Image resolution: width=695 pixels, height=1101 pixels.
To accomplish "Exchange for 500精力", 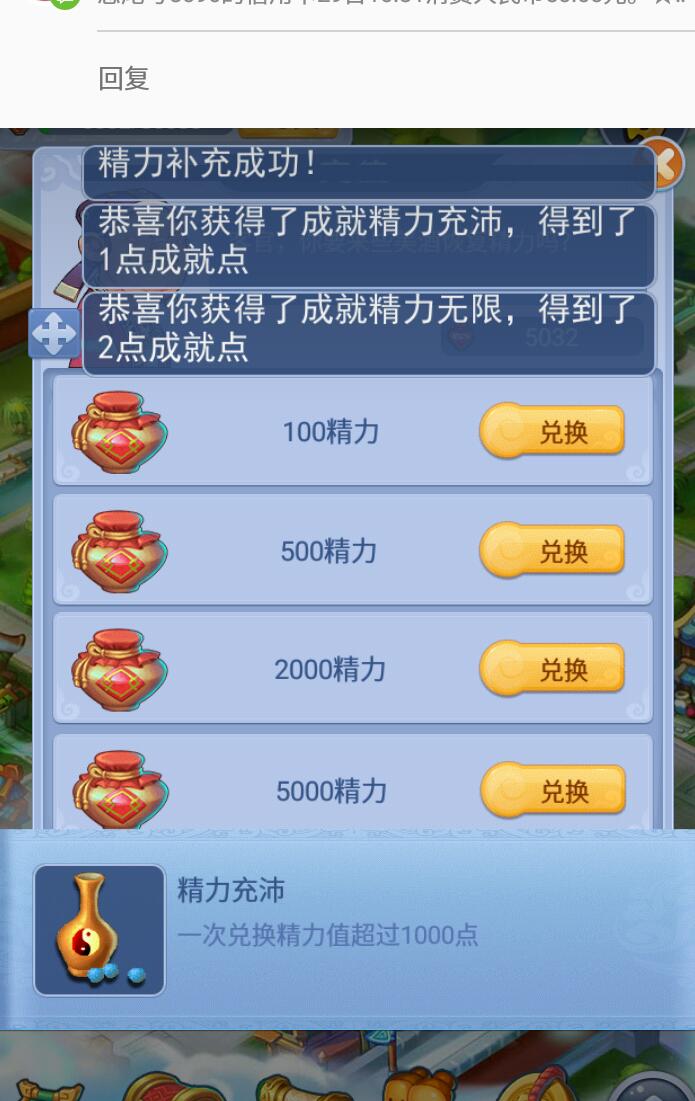I will [x=552, y=551].
